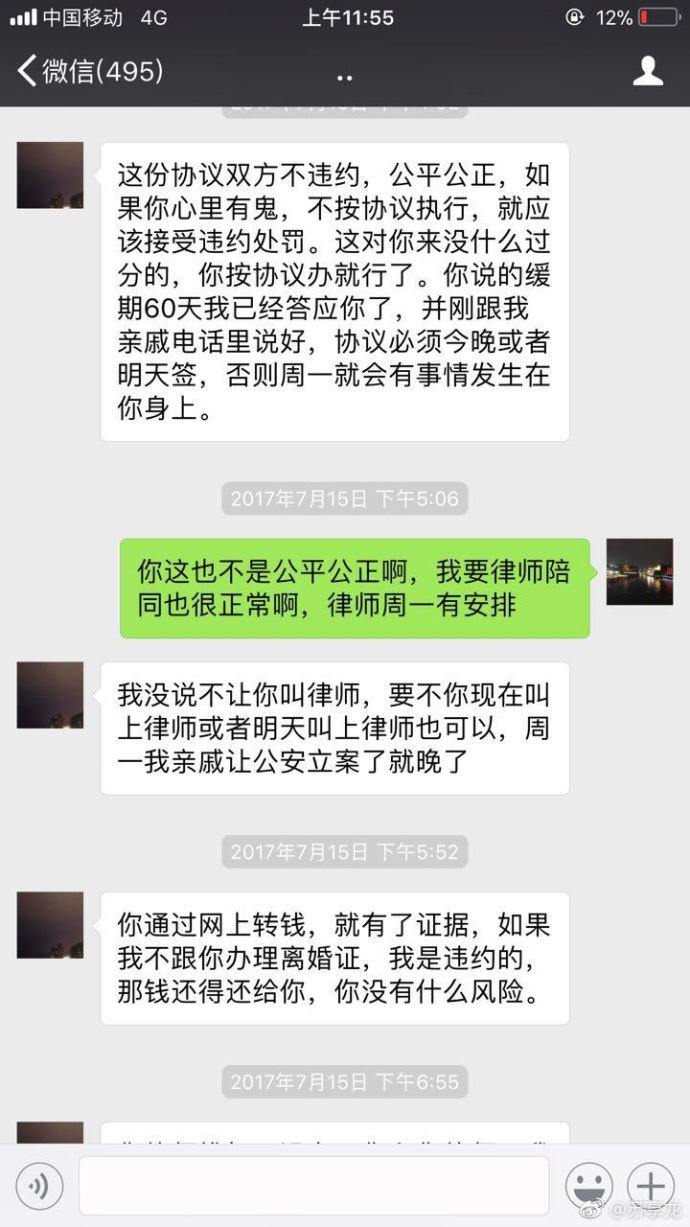Tap sender avatar beside 这份协议双方不违约 message
The width and height of the screenshot is (690, 1227).
pos(50,175)
